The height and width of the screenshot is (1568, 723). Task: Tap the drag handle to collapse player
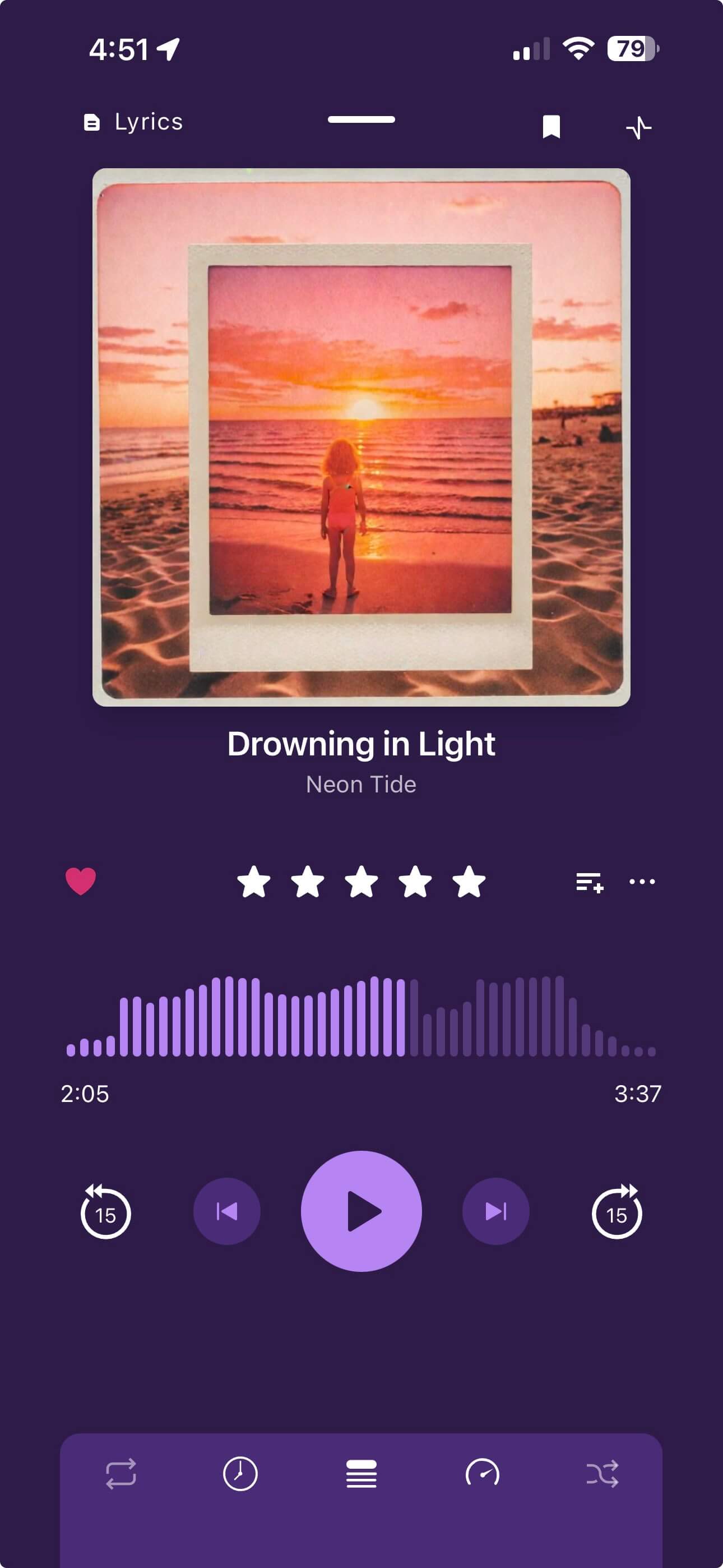pyautogui.click(x=361, y=119)
